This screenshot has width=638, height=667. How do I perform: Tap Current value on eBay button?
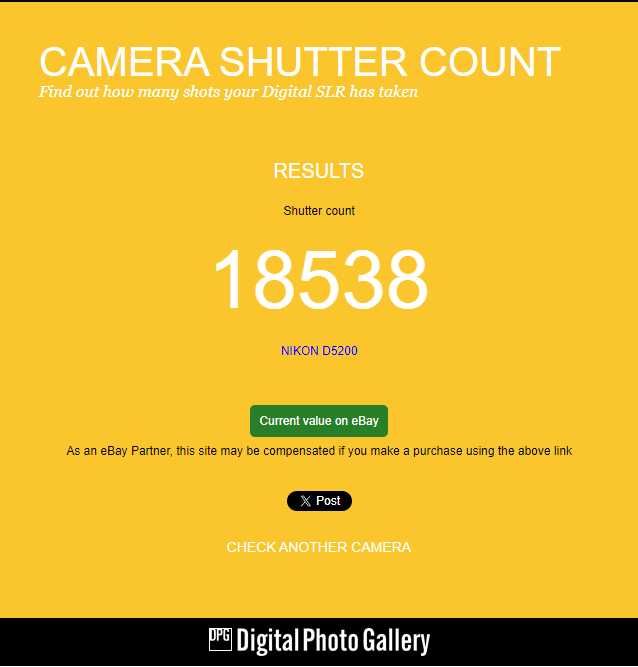[x=319, y=421]
